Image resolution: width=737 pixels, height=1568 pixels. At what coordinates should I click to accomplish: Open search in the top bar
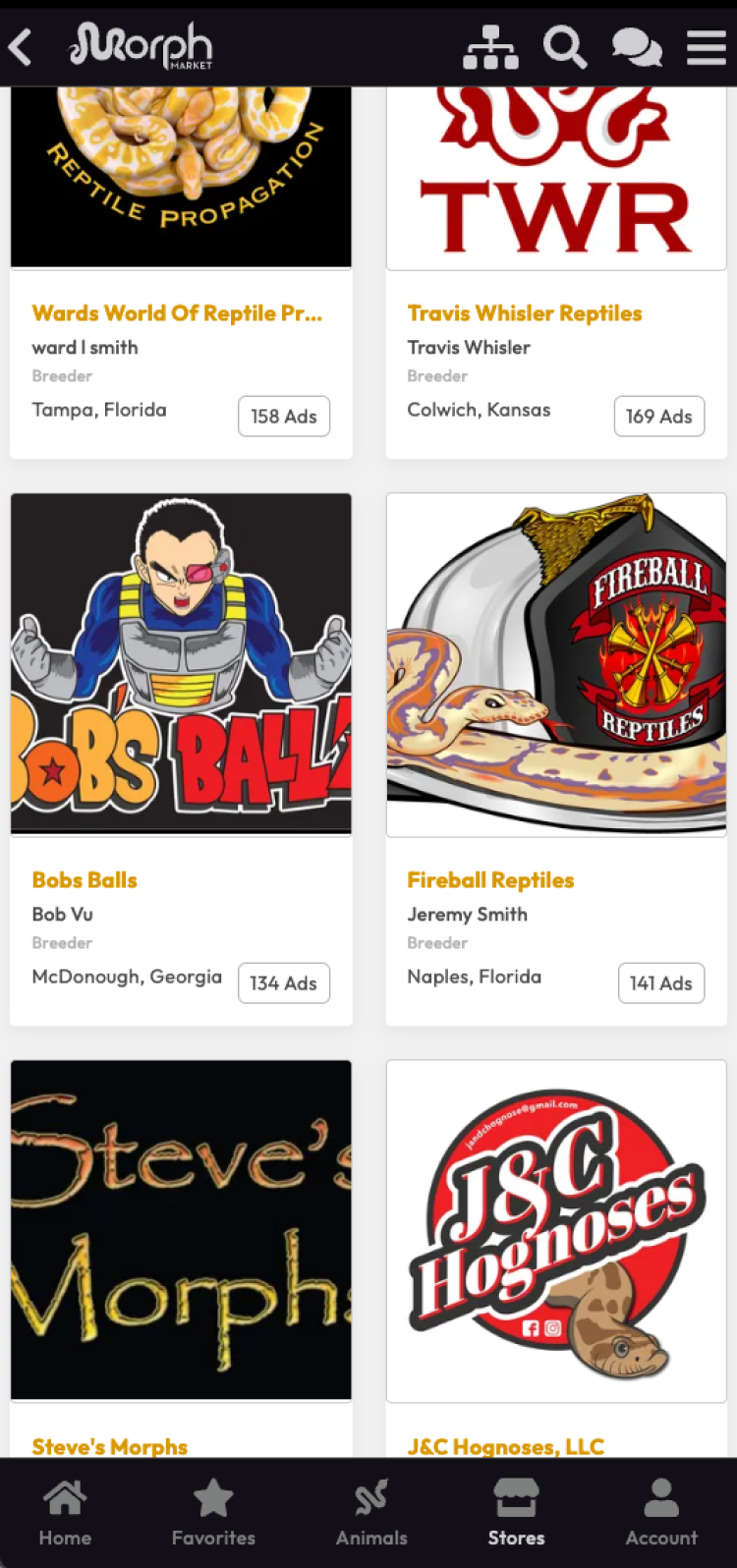click(x=564, y=46)
